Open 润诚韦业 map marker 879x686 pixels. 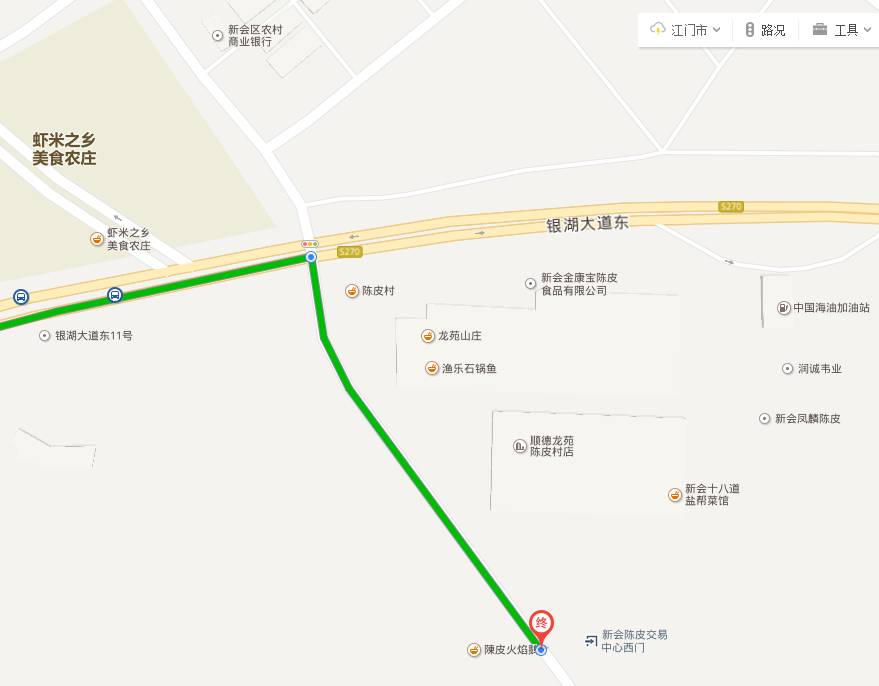pos(787,369)
